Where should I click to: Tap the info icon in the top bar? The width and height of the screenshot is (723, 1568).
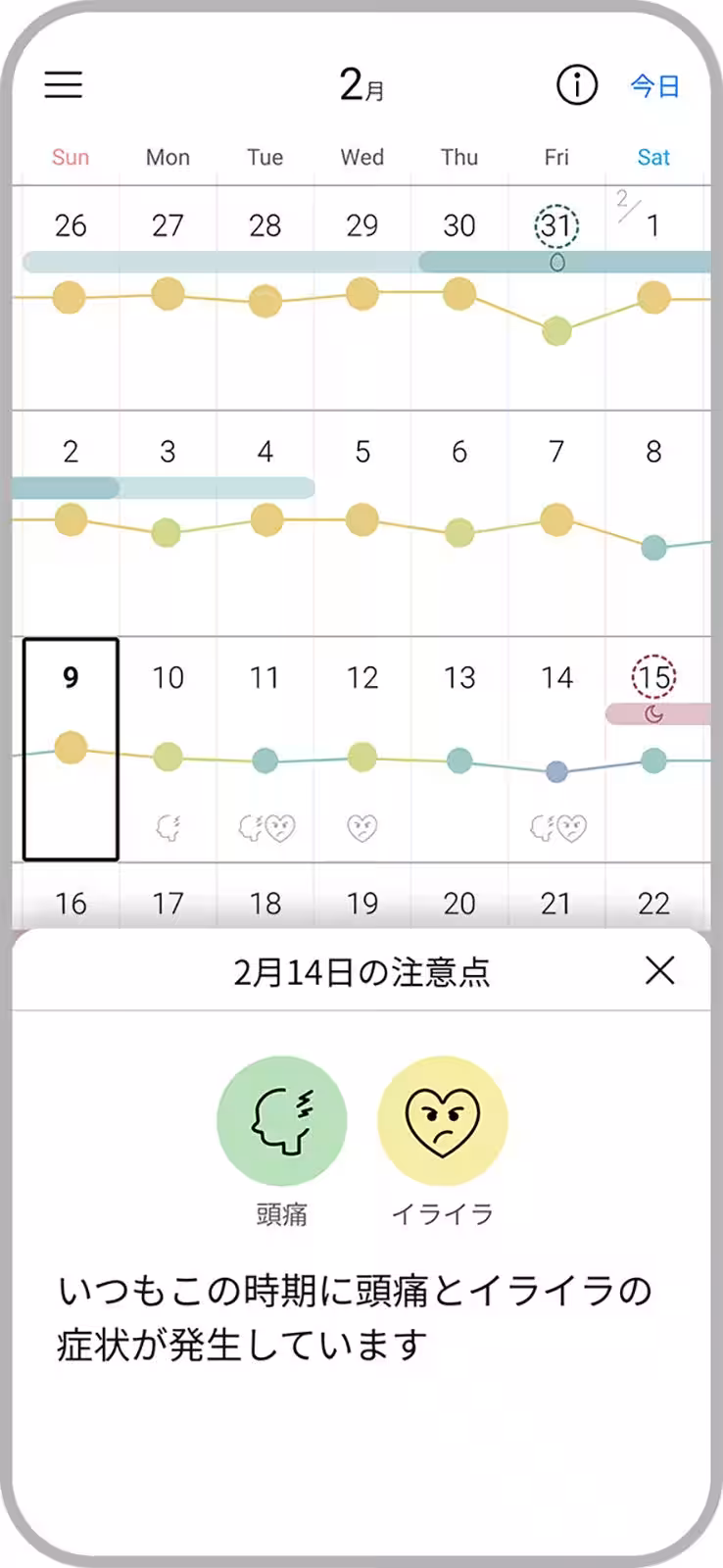578,85
